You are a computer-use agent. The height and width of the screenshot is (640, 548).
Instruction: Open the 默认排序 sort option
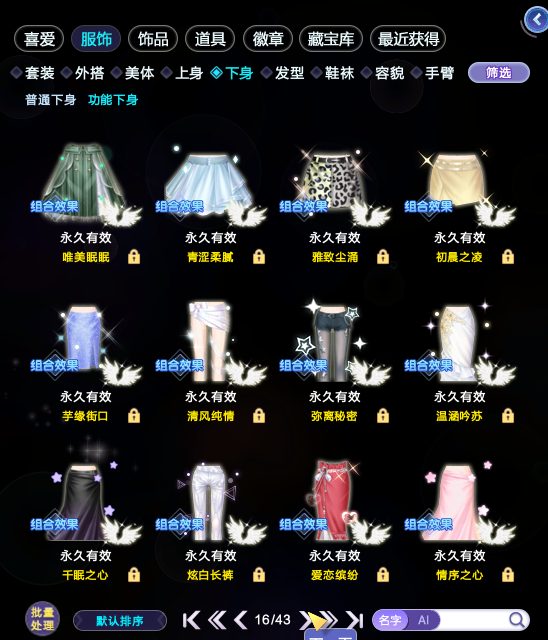(120, 621)
